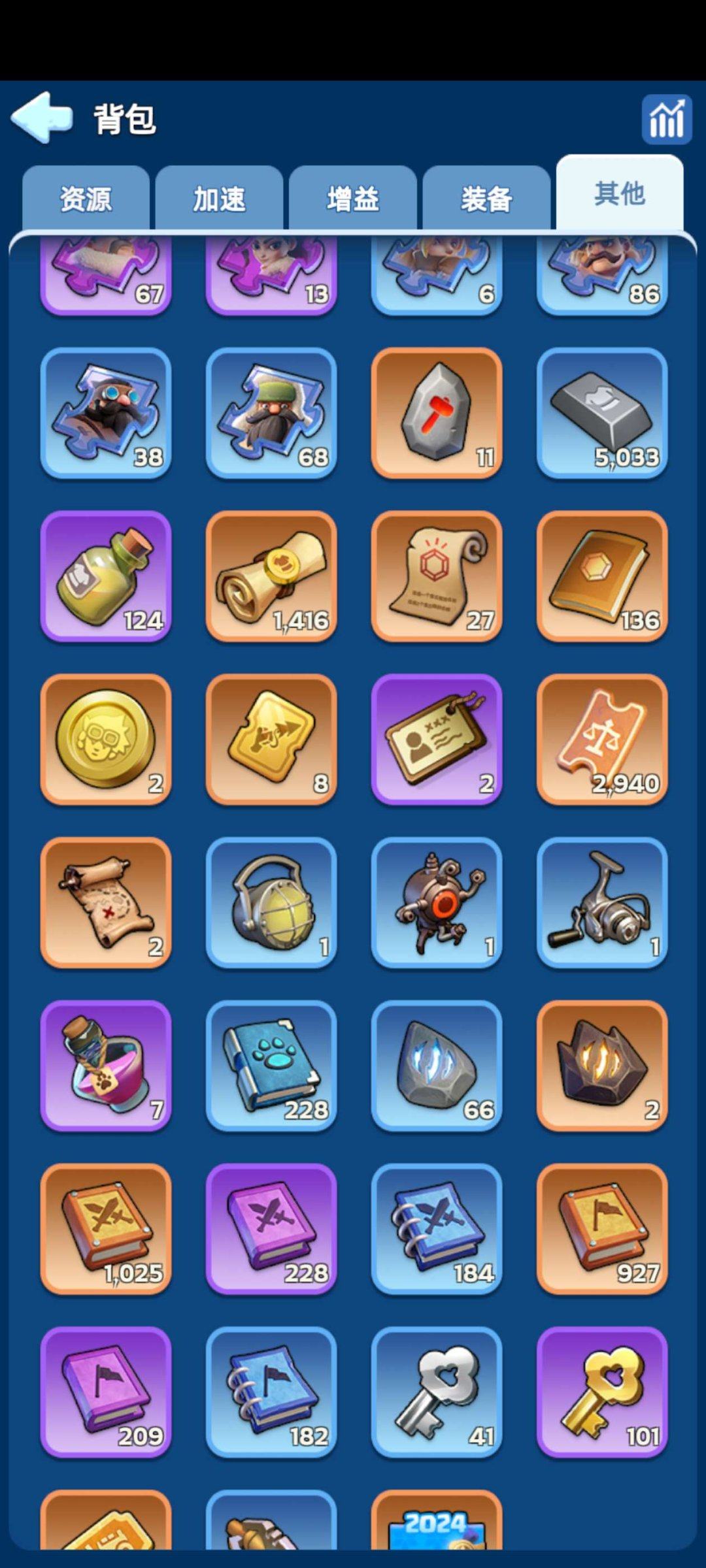Open the orange swords book showing 1,025
Screen dimensions: 706x1568
pos(106,1228)
